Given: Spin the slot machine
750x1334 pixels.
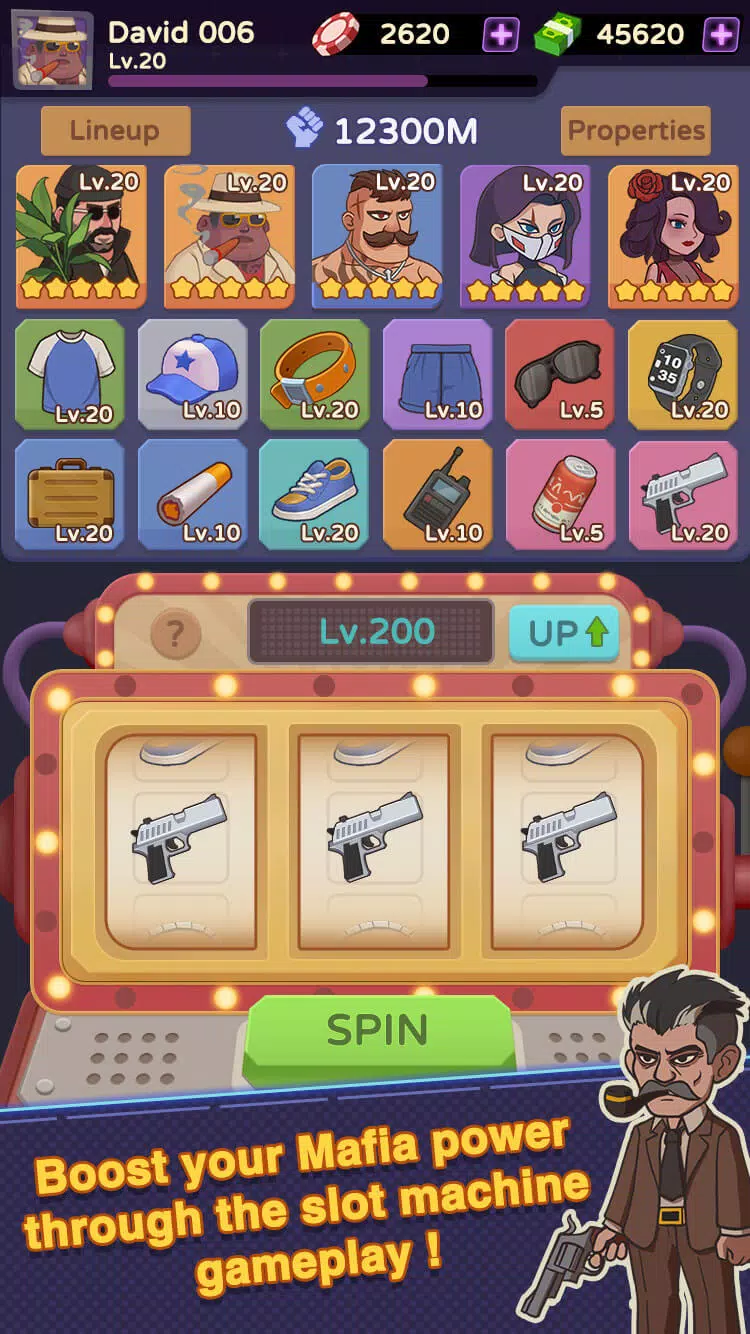Looking at the screenshot, I should click(378, 1031).
